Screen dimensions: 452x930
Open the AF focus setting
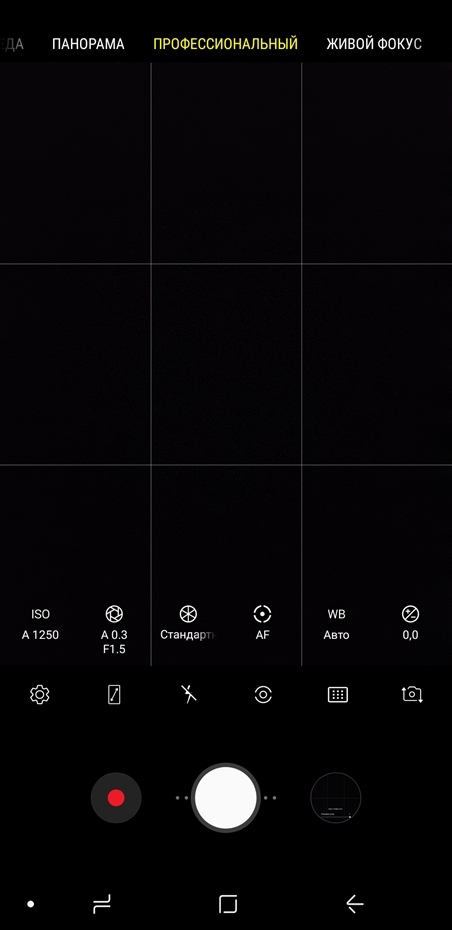(262, 623)
